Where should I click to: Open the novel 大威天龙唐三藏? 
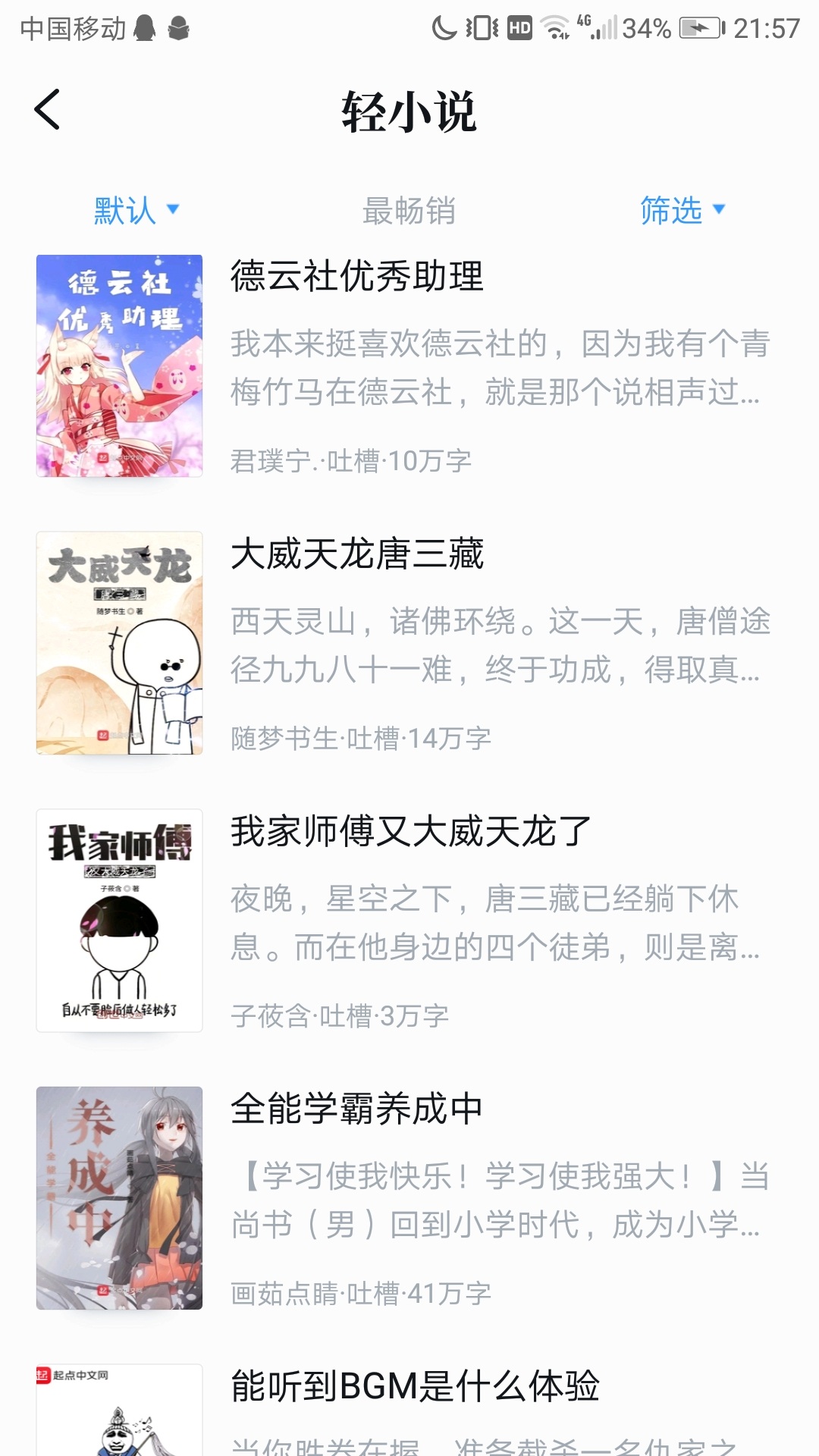[409, 643]
